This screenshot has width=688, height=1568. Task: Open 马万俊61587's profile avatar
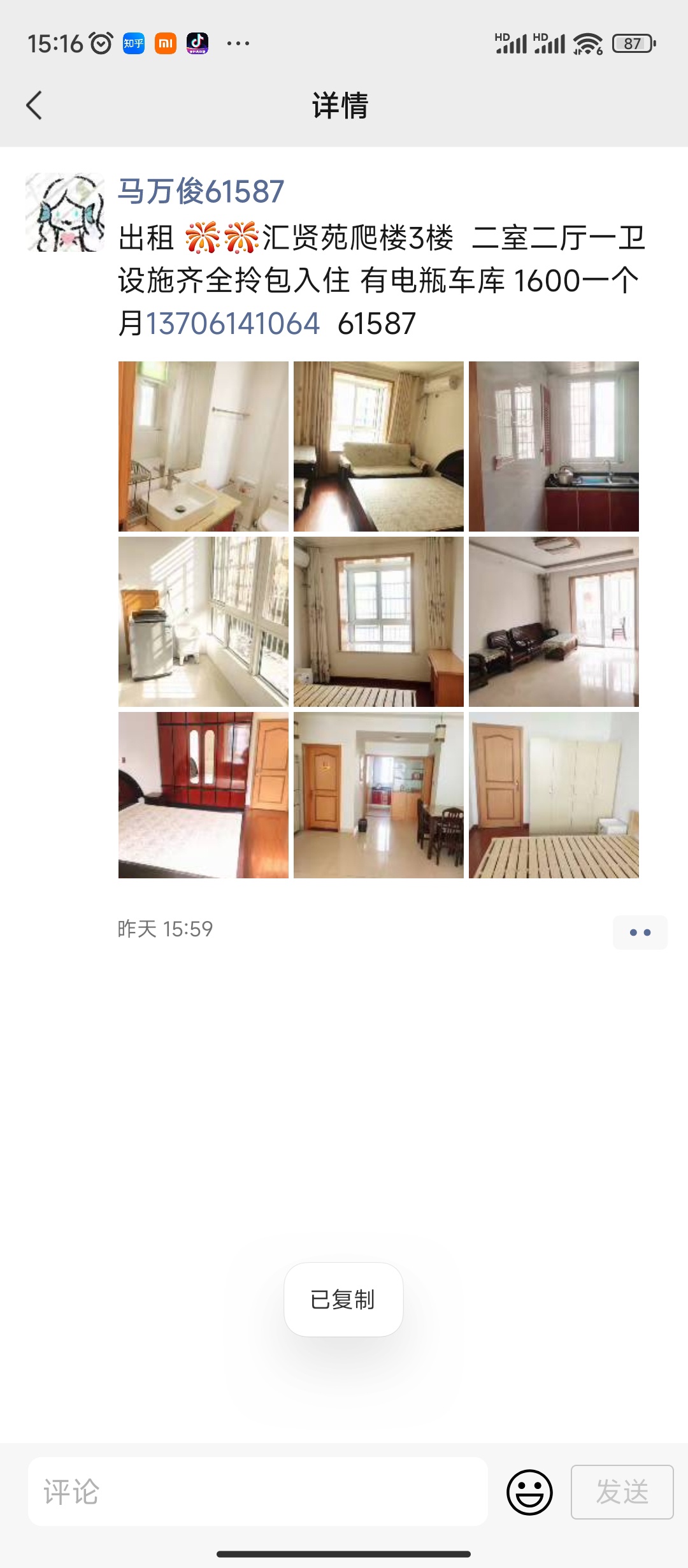pos(65,212)
